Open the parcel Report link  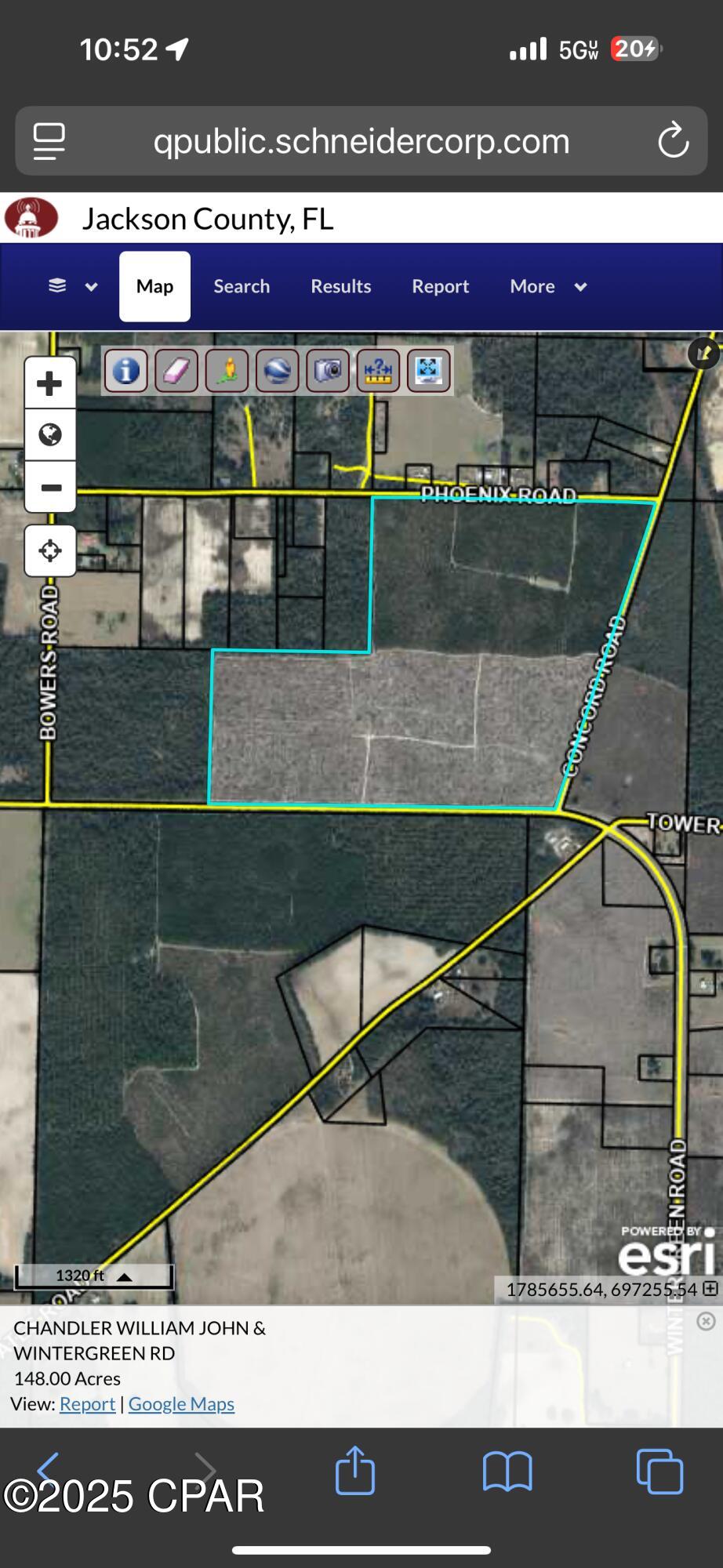tap(87, 1404)
